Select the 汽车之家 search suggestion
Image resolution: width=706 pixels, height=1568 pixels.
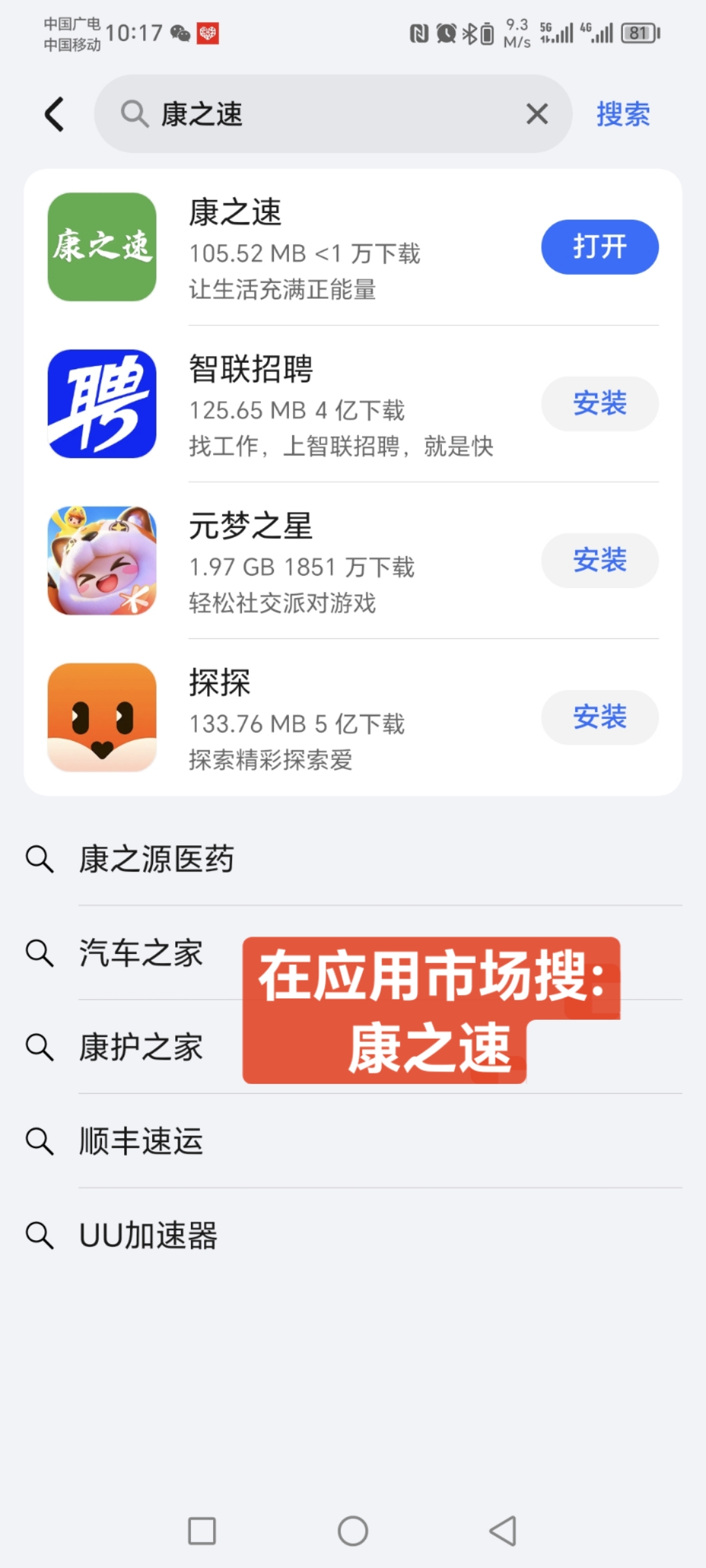click(140, 954)
